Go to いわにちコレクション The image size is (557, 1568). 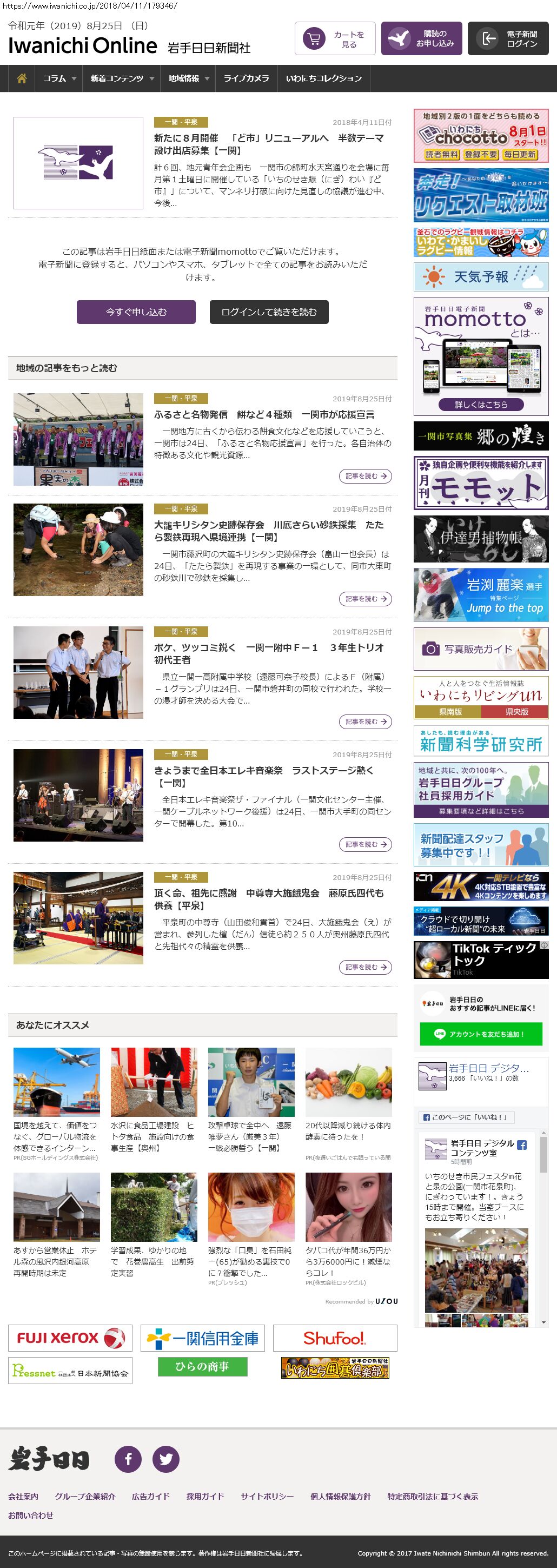tap(323, 78)
